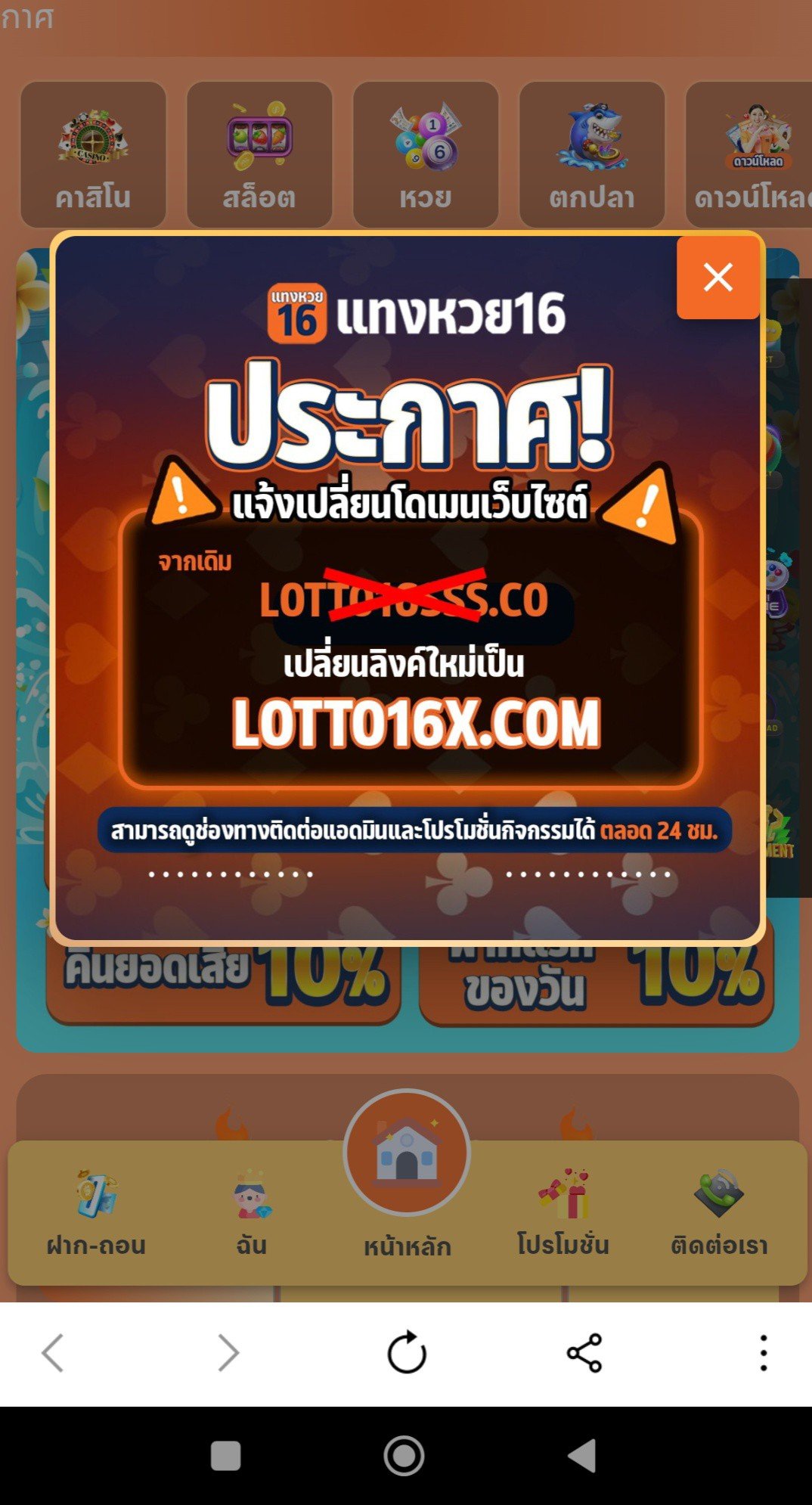
Task: Open the browser overflow menu
Action: click(764, 1352)
